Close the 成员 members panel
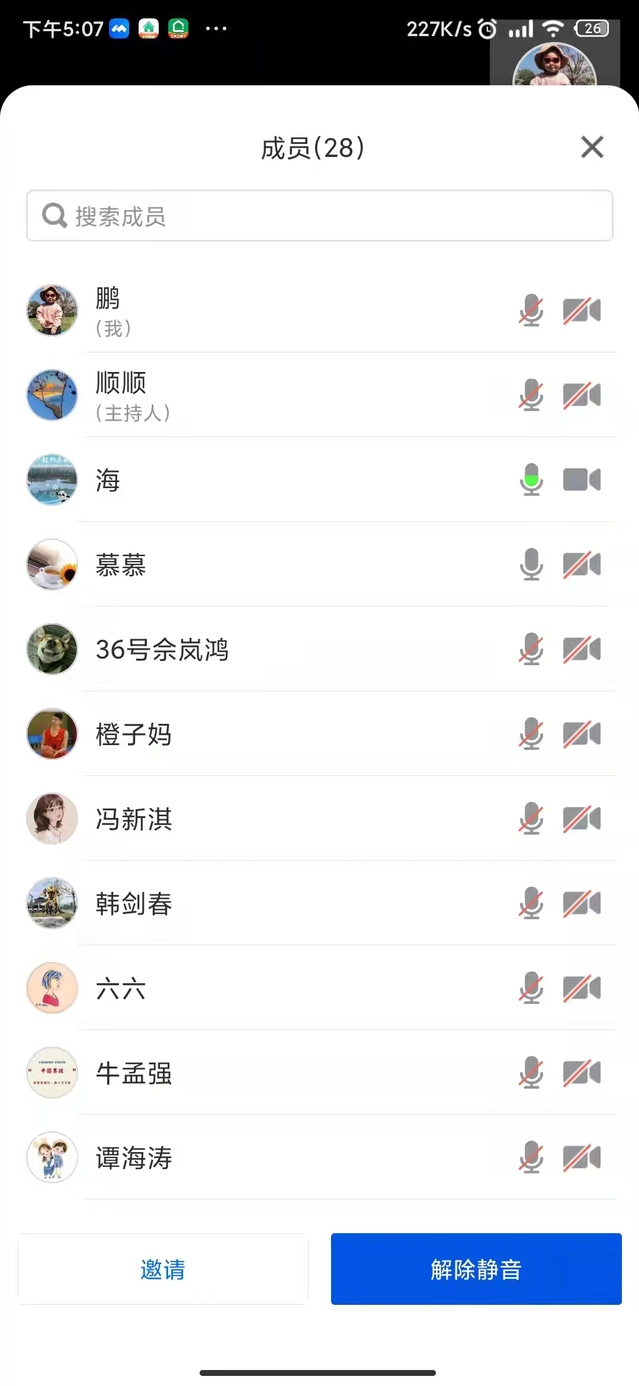639x1386 pixels. (x=592, y=148)
